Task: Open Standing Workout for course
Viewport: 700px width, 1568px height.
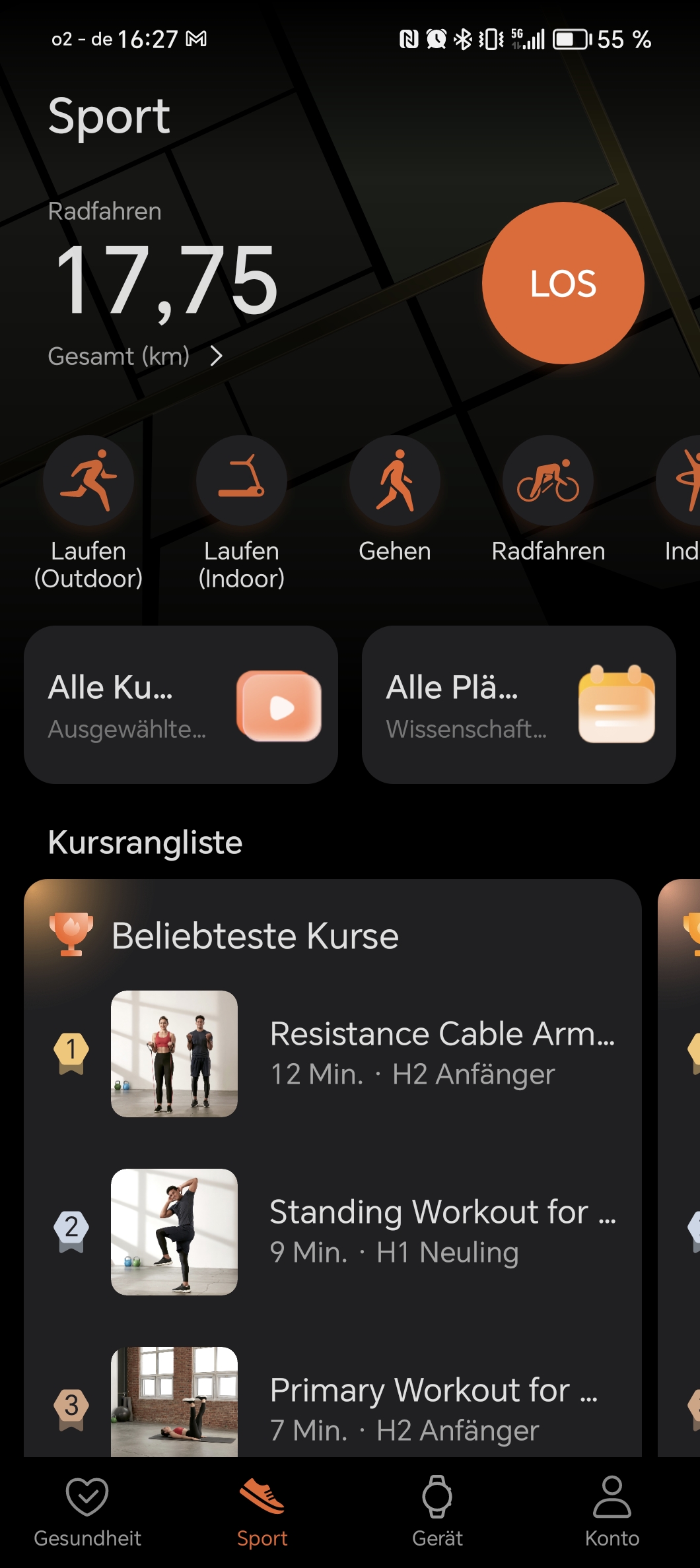Action: pyautogui.click(x=333, y=1232)
